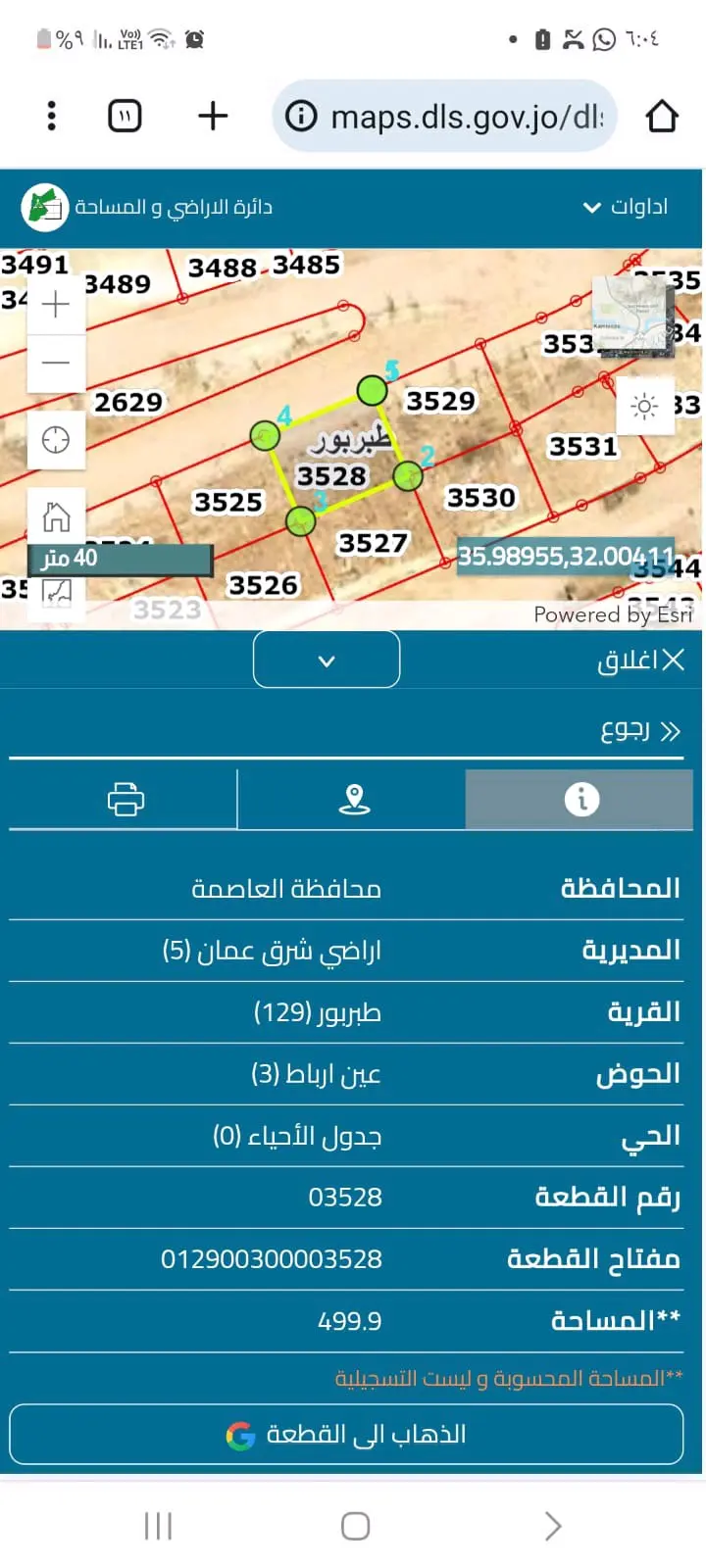Zoom in on the map
This screenshot has height=1568, width=706.
(x=56, y=305)
